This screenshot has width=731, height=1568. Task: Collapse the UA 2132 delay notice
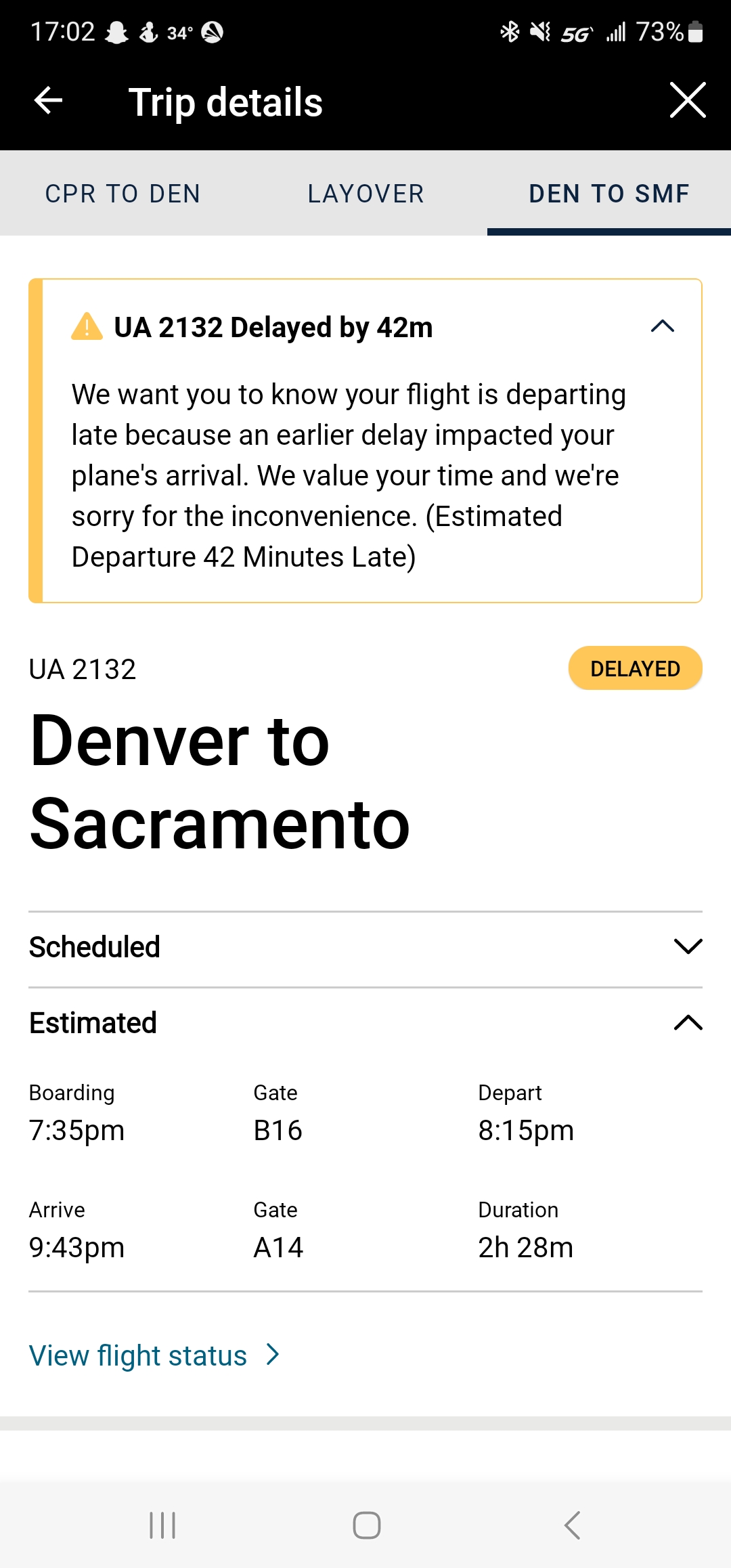click(662, 326)
